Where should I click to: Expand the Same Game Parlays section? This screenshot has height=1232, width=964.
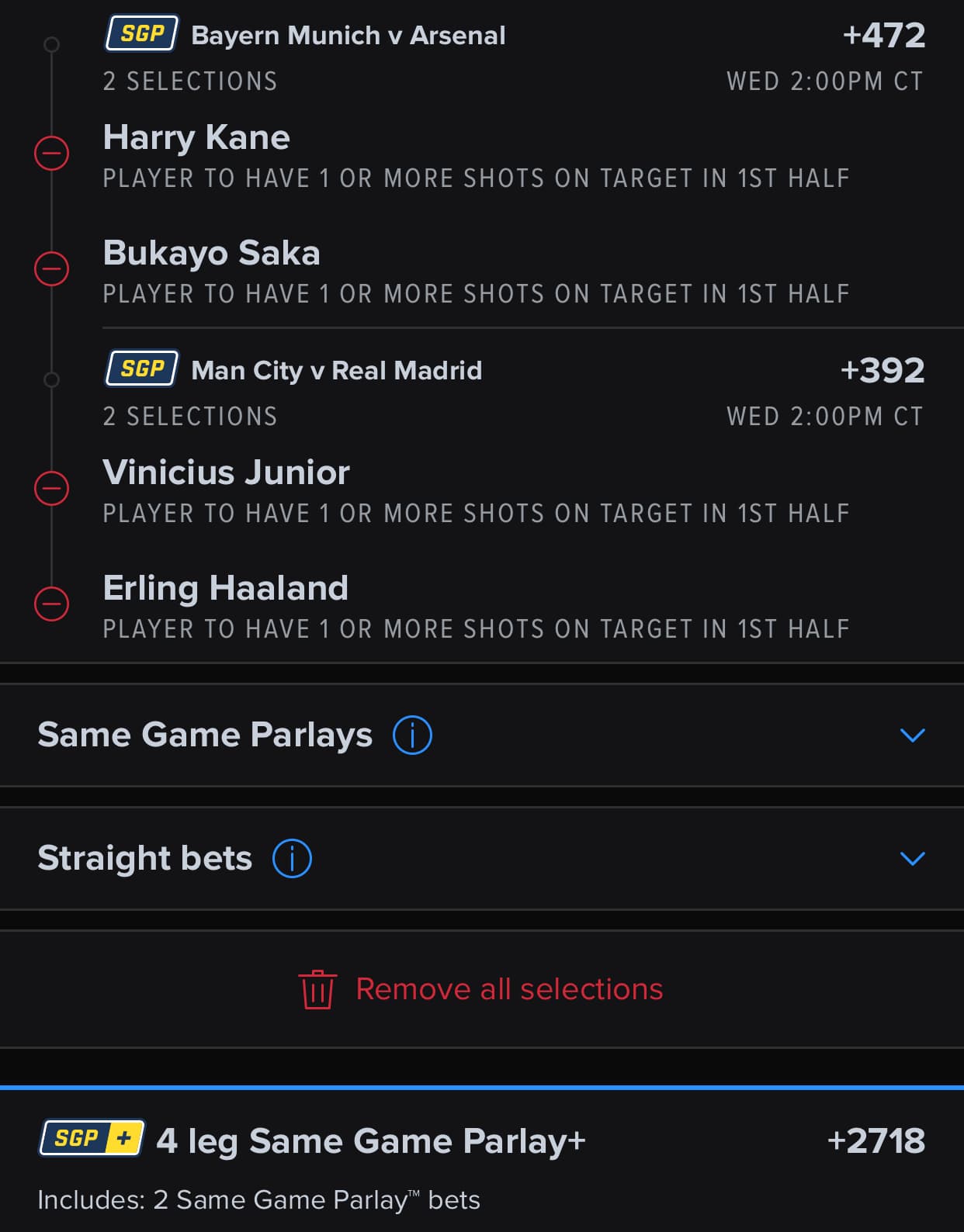pos(912,735)
